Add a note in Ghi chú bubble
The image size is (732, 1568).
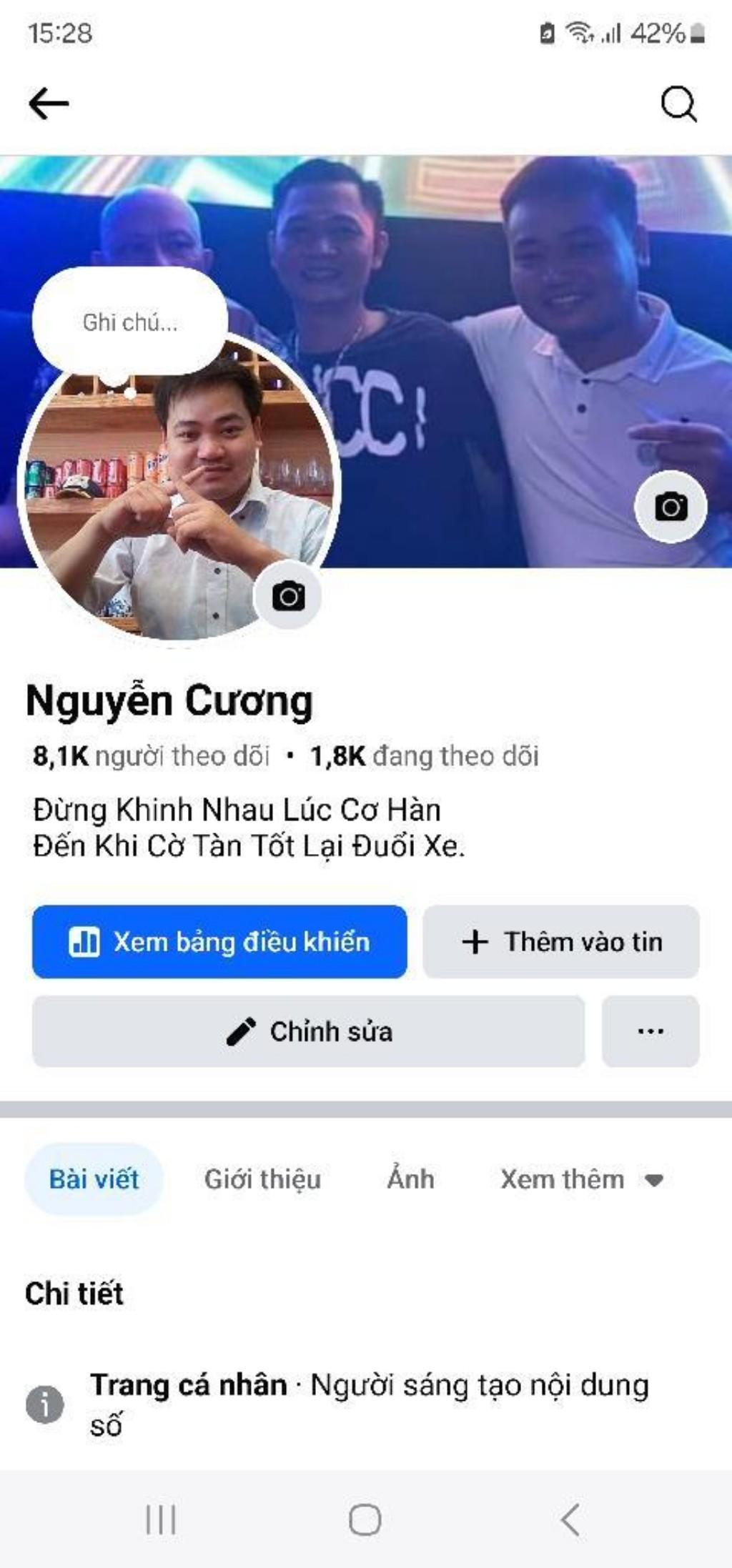click(130, 322)
